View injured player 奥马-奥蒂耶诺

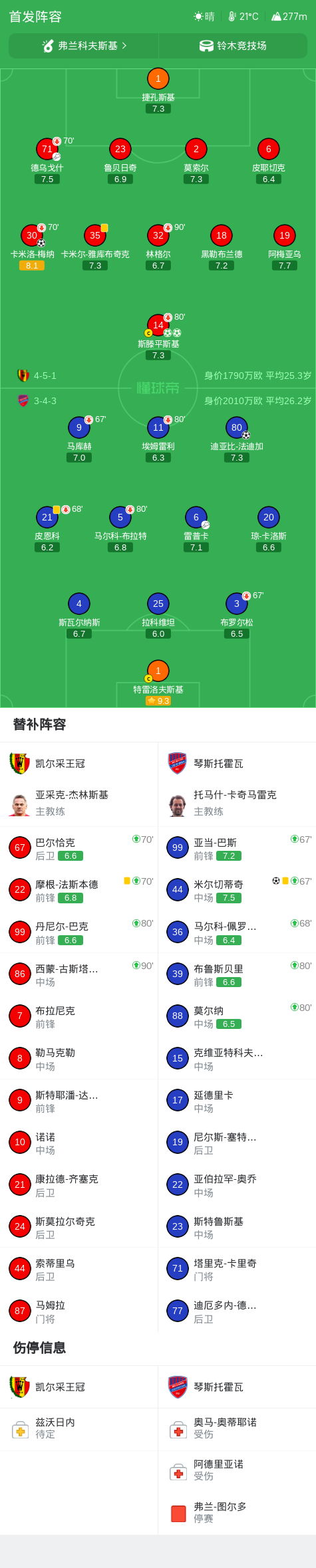coord(237,1428)
